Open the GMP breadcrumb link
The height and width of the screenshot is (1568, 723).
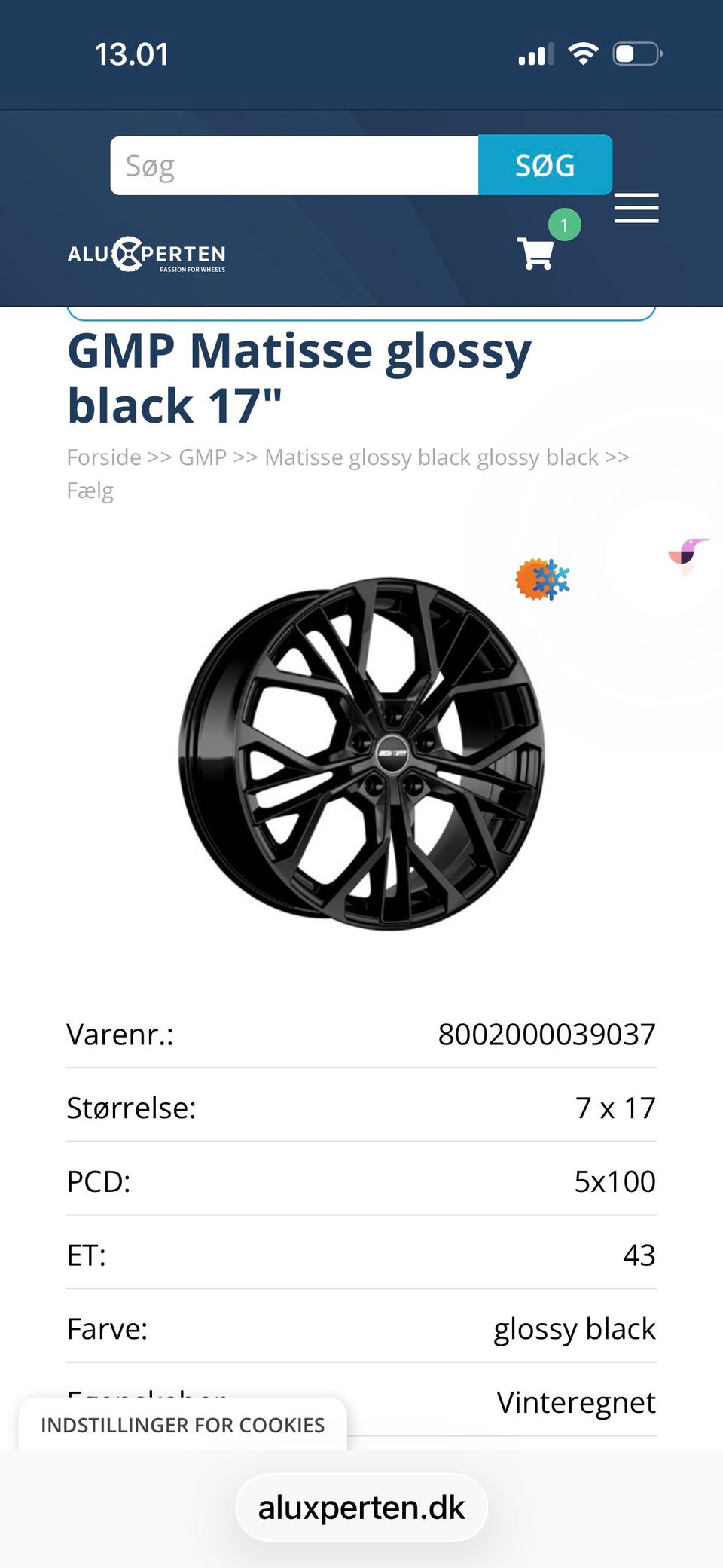pos(203,457)
